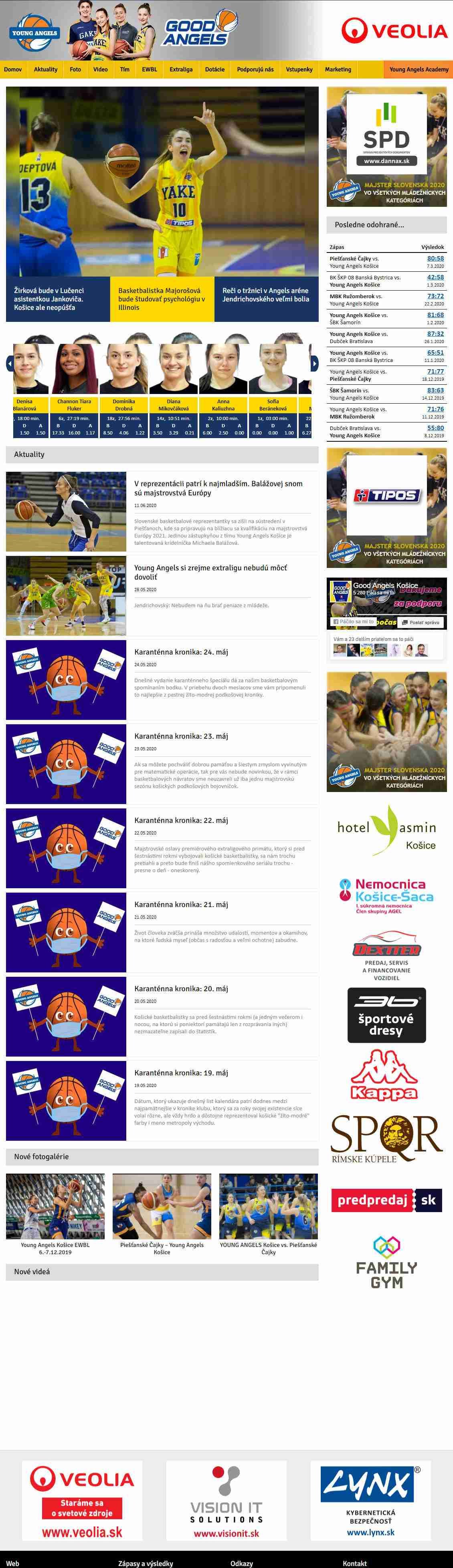The height and width of the screenshot is (1568, 453).
Task: Show next players in roster carousel
Action: coord(314,364)
